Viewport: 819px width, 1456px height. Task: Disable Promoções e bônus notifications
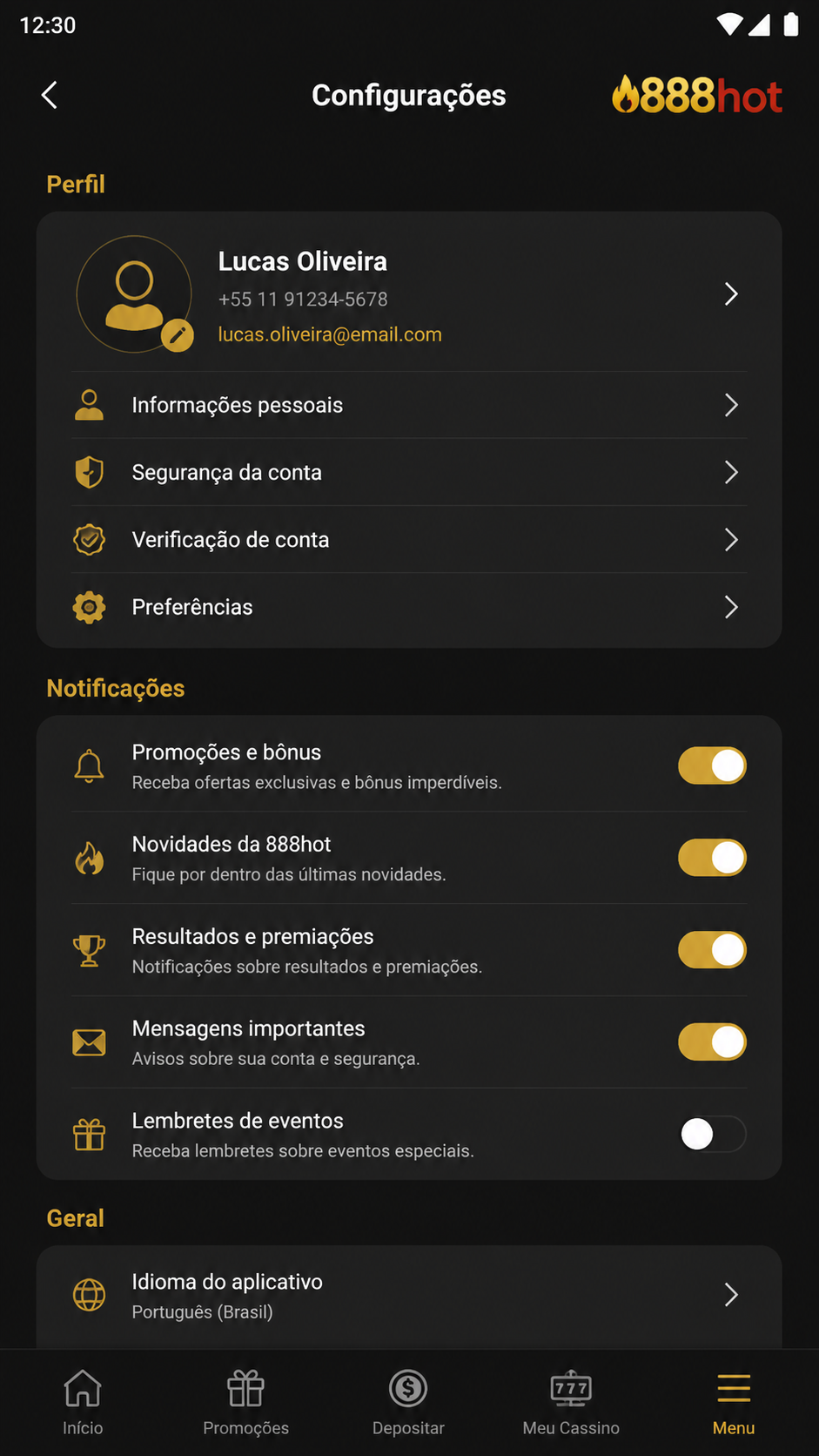[712, 765]
